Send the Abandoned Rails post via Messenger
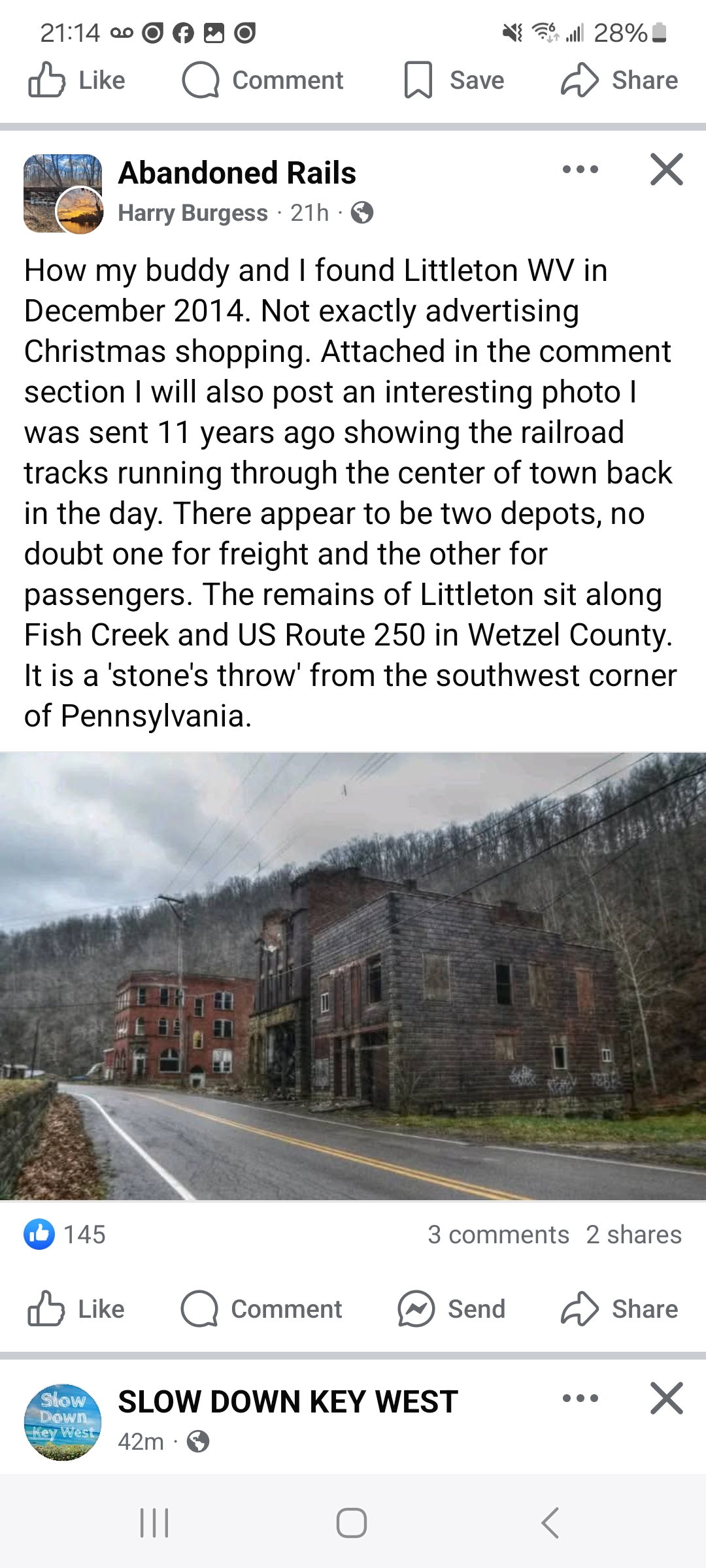 [x=452, y=1309]
